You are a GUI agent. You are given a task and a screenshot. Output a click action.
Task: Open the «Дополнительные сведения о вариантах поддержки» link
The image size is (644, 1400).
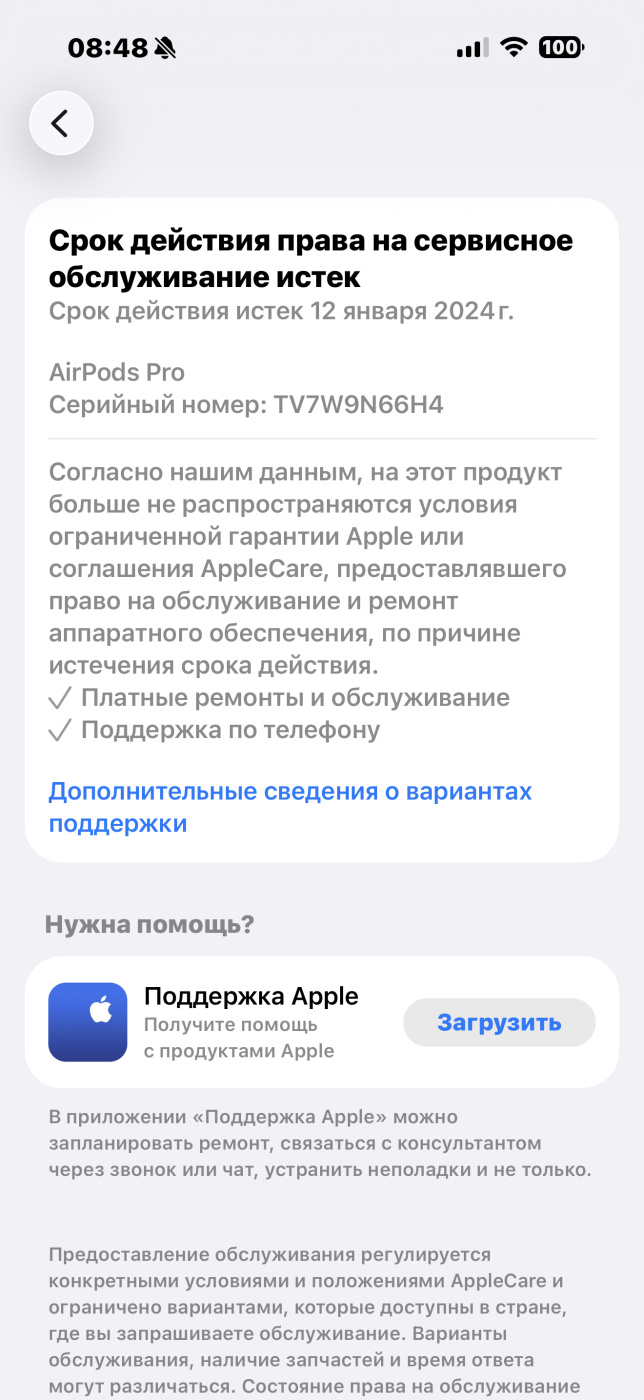click(x=290, y=808)
